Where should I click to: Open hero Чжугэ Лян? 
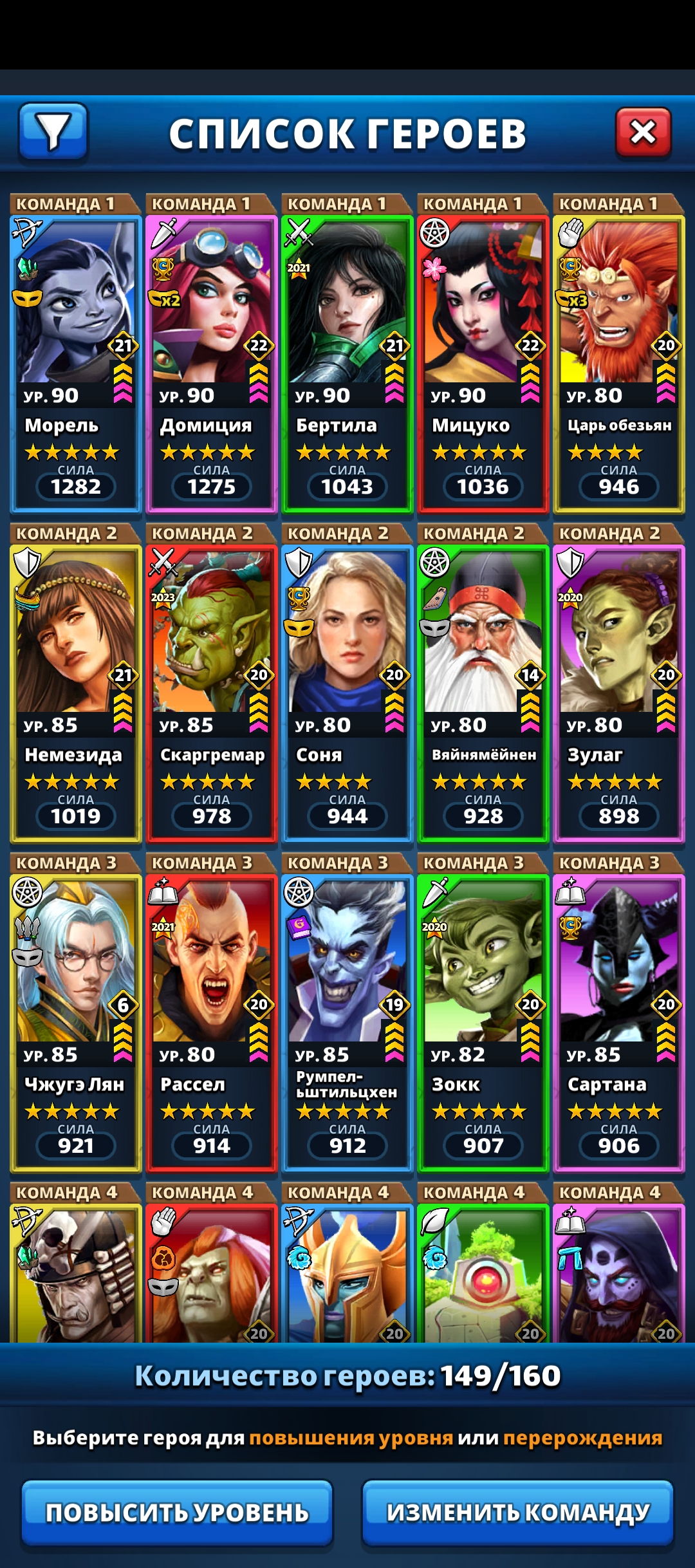(76, 1023)
